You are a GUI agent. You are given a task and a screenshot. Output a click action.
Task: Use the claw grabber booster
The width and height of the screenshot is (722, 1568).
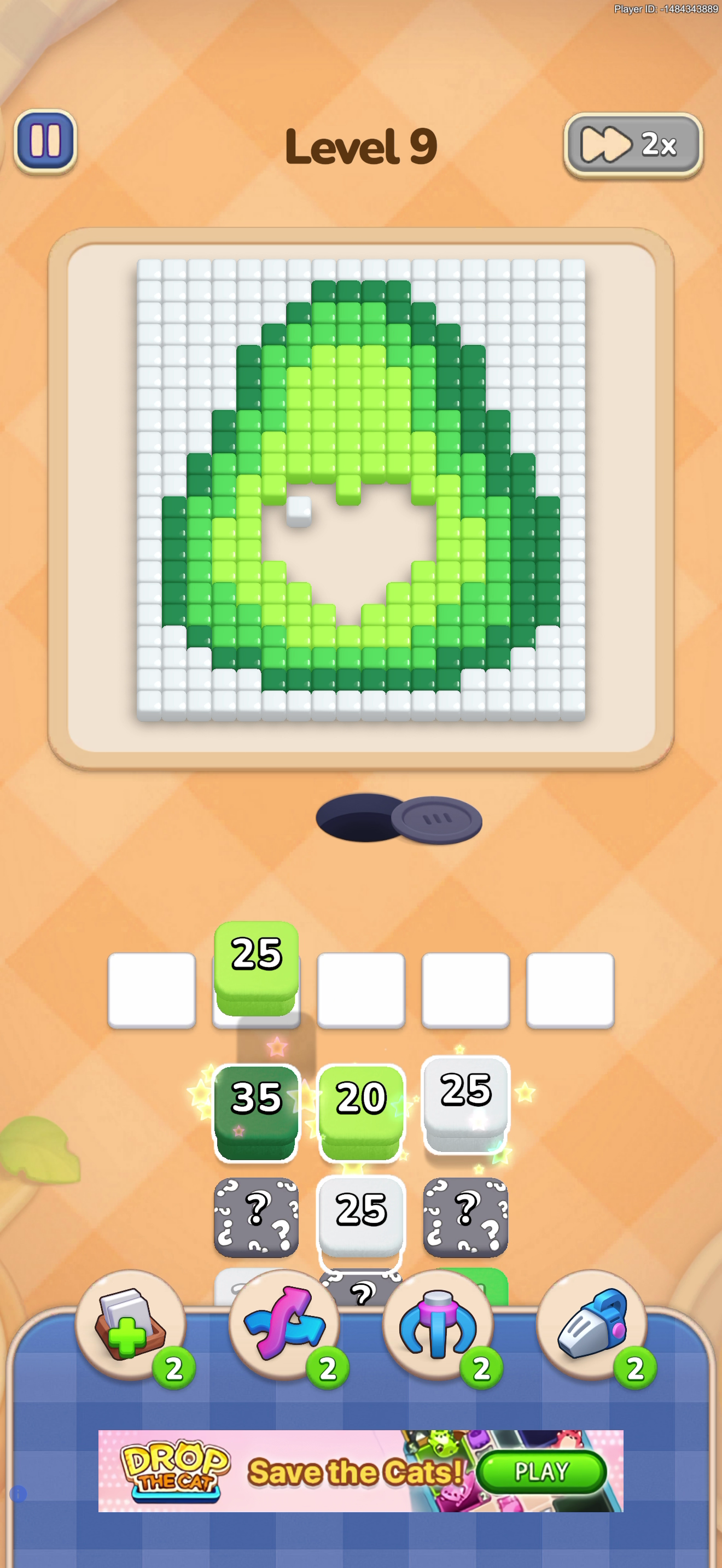[438, 1325]
